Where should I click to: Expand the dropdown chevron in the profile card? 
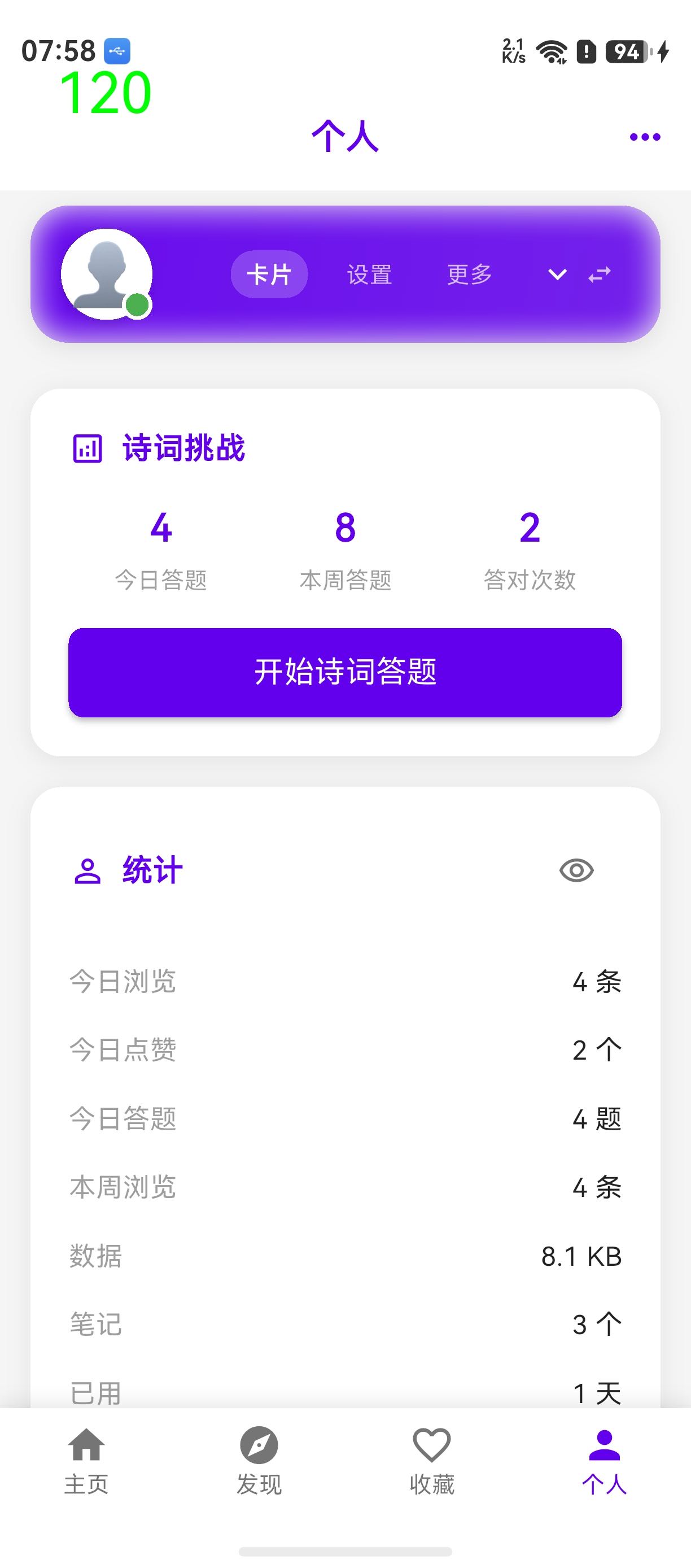[x=557, y=275]
